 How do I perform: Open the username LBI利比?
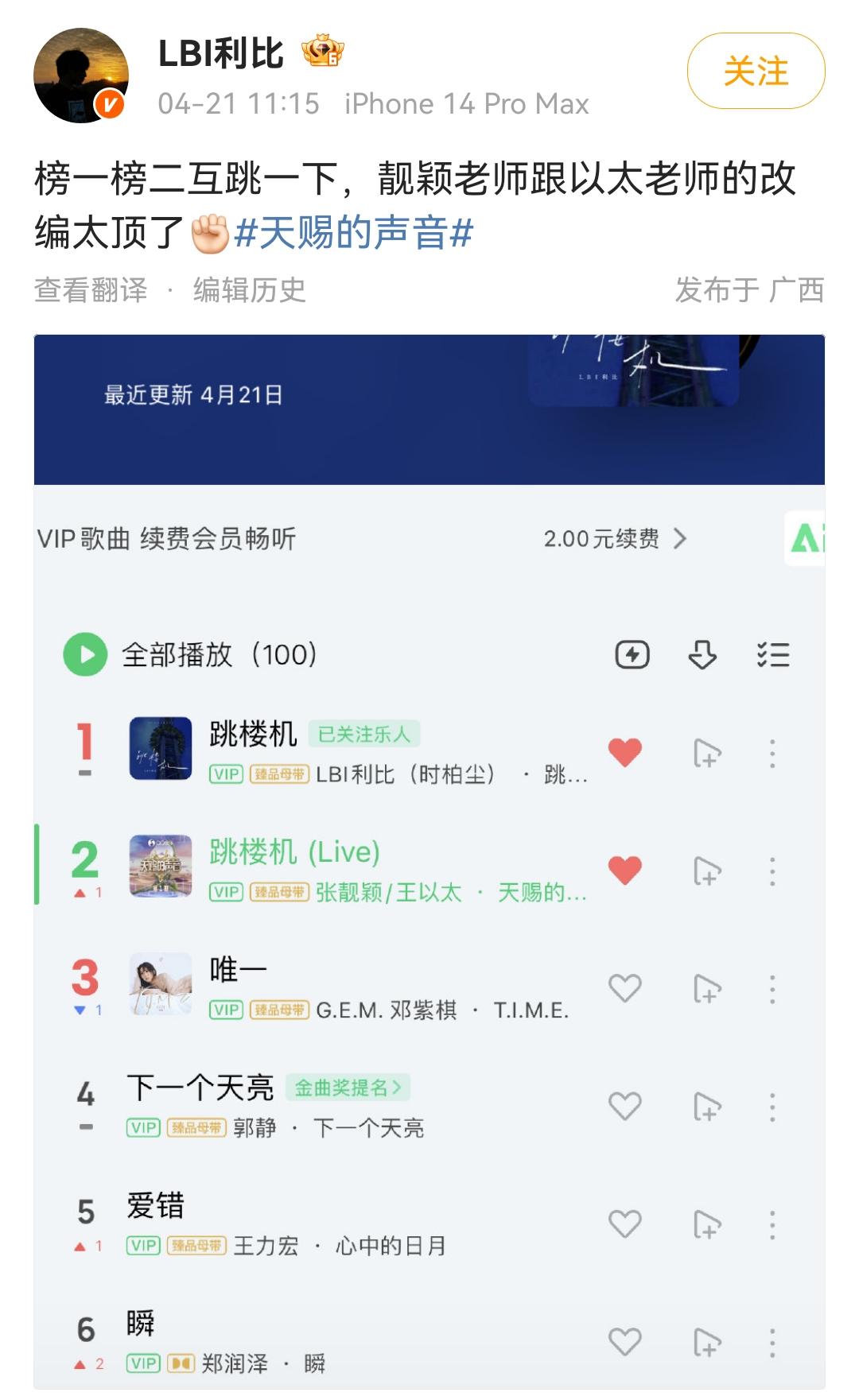pos(220,54)
